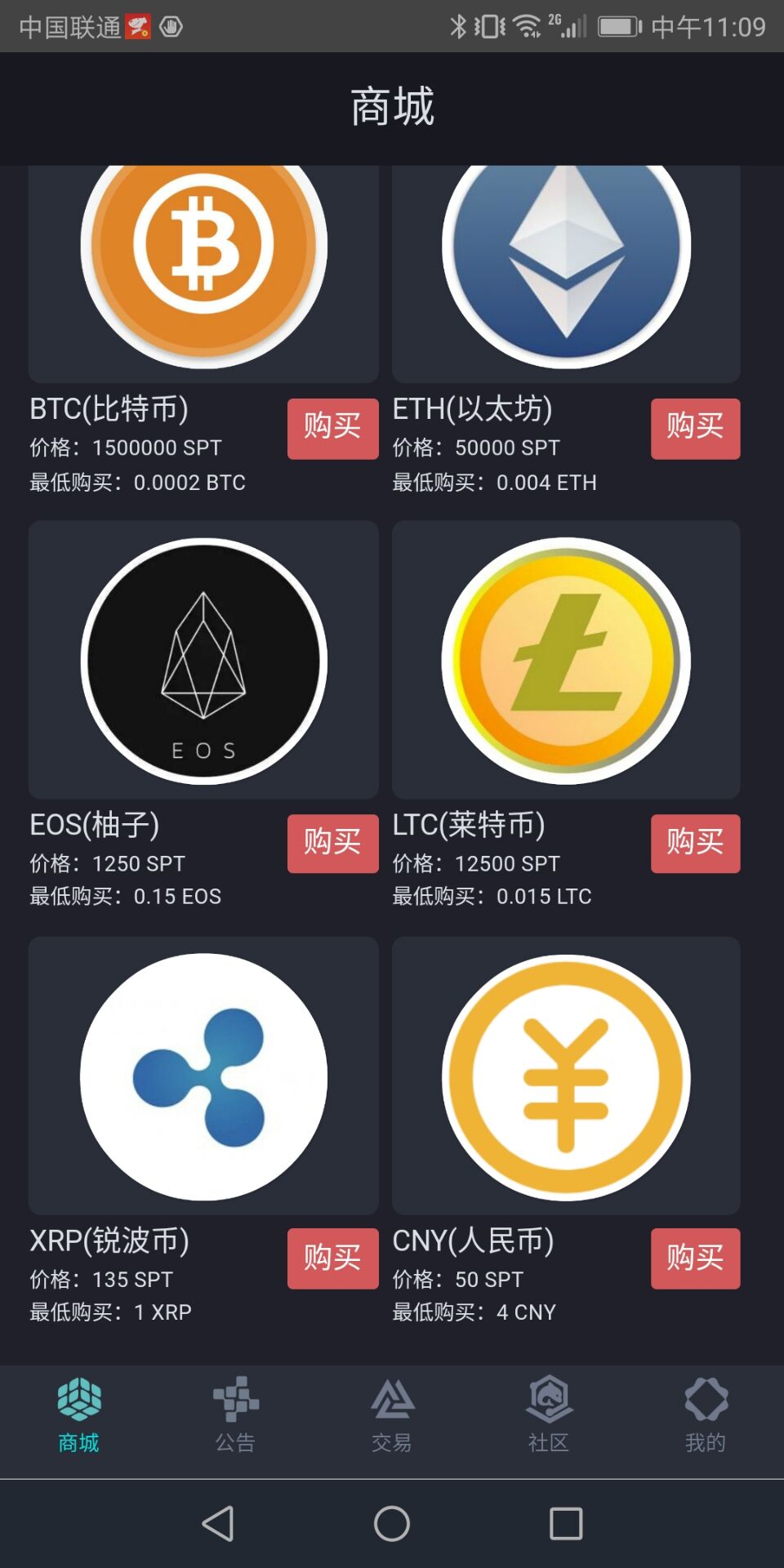The height and width of the screenshot is (1568, 784).
Task: Open the 社区 tab
Action: pos(549,1415)
